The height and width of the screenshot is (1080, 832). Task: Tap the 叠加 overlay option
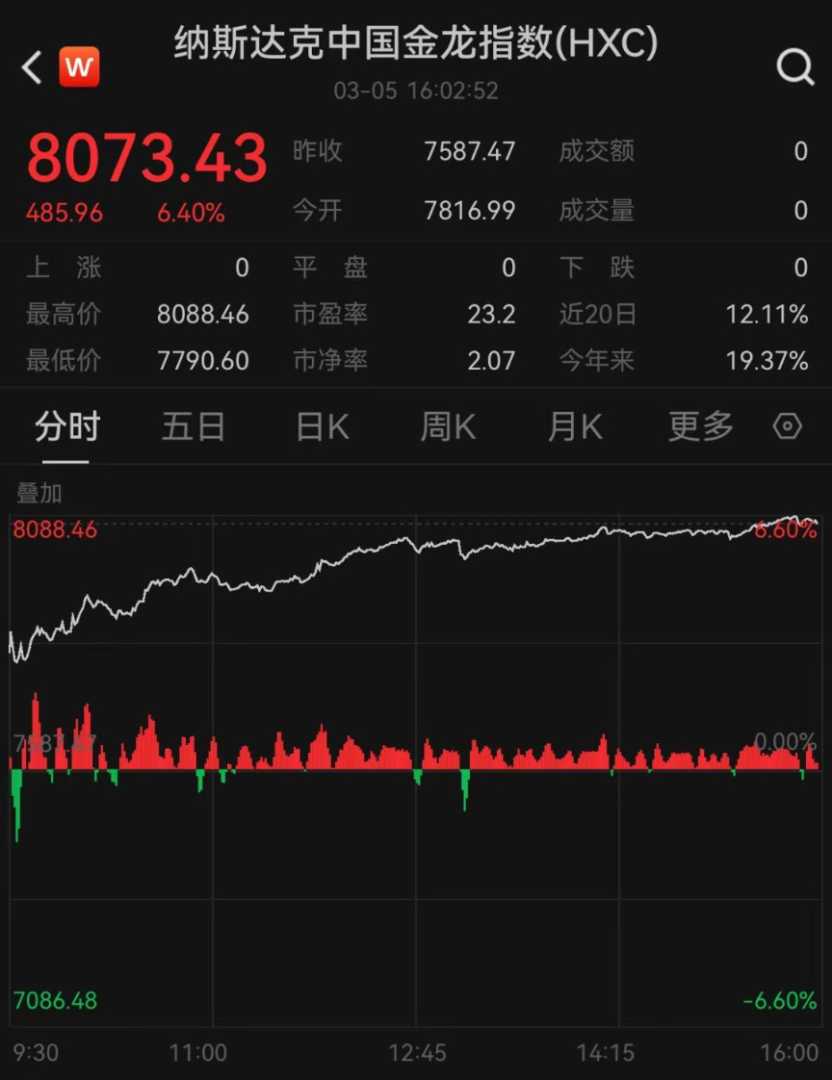pyautogui.click(x=39, y=493)
